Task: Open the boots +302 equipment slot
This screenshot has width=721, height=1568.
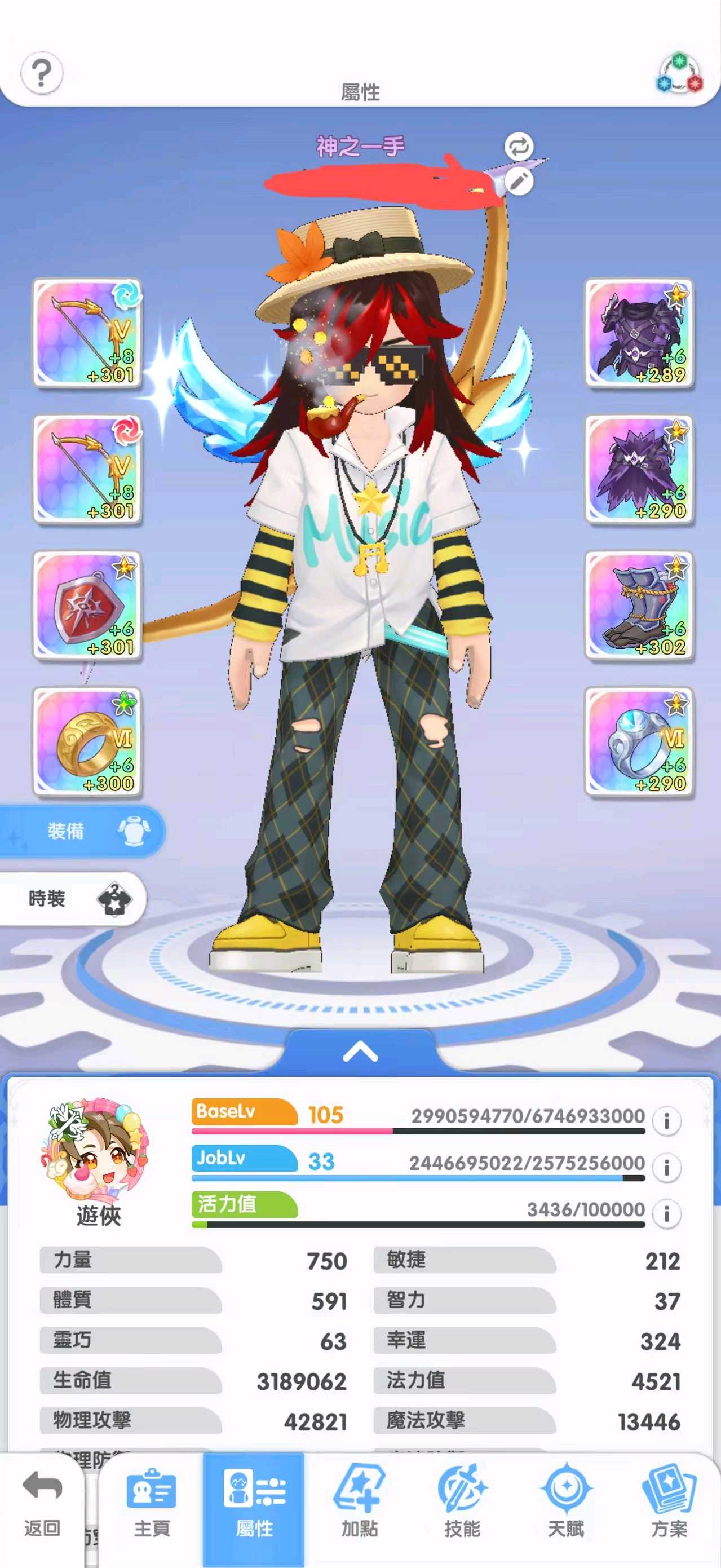Action: [x=639, y=606]
